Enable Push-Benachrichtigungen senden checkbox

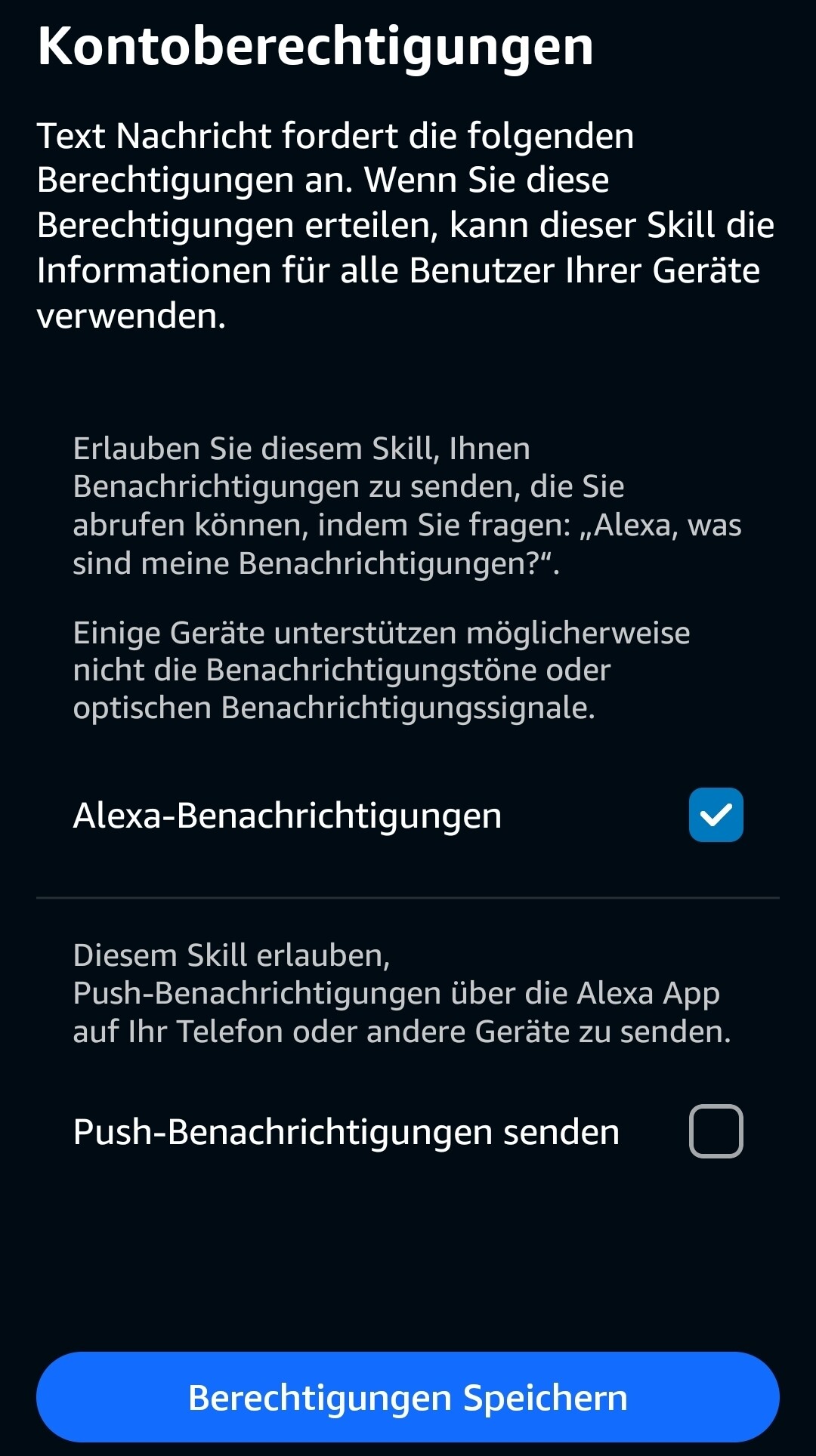[x=716, y=1131]
